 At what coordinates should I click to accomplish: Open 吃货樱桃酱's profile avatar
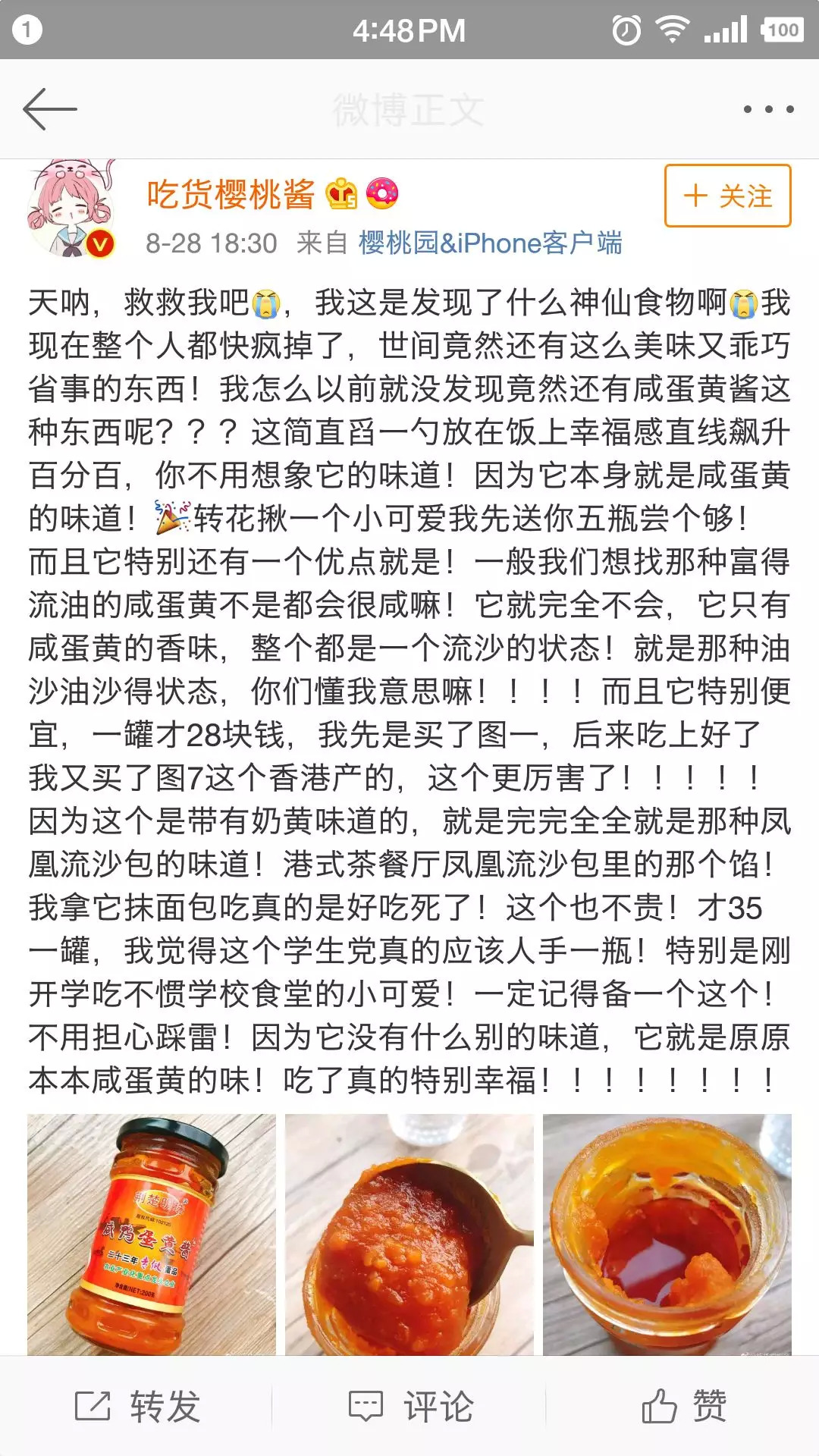point(72,209)
